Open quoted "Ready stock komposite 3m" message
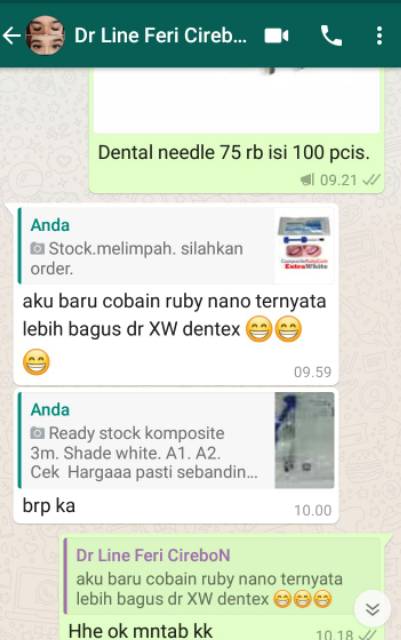Screen dimensions: 401x640 (x=176, y=440)
